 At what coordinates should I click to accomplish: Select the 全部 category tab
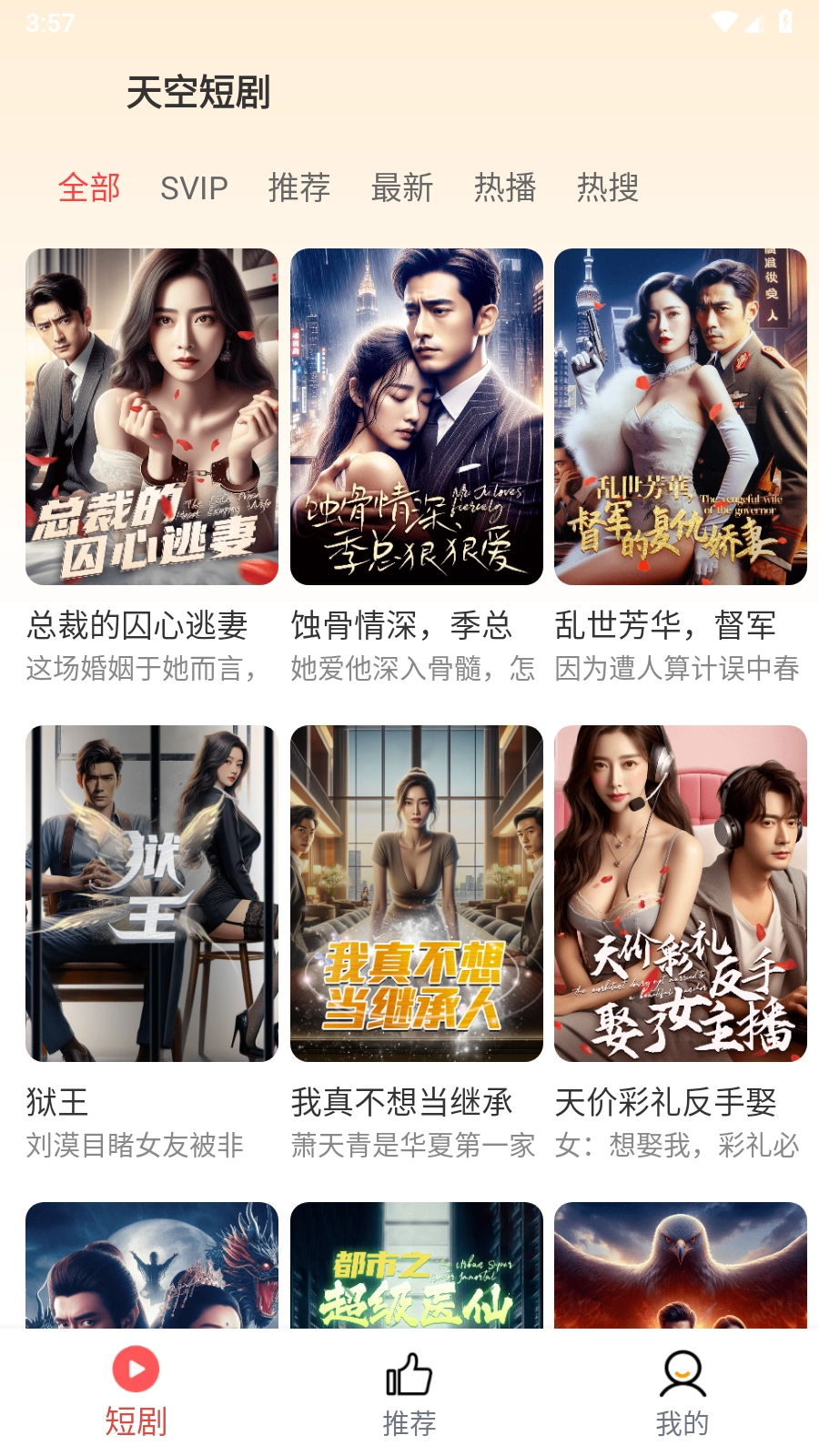(x=89, y=188)
